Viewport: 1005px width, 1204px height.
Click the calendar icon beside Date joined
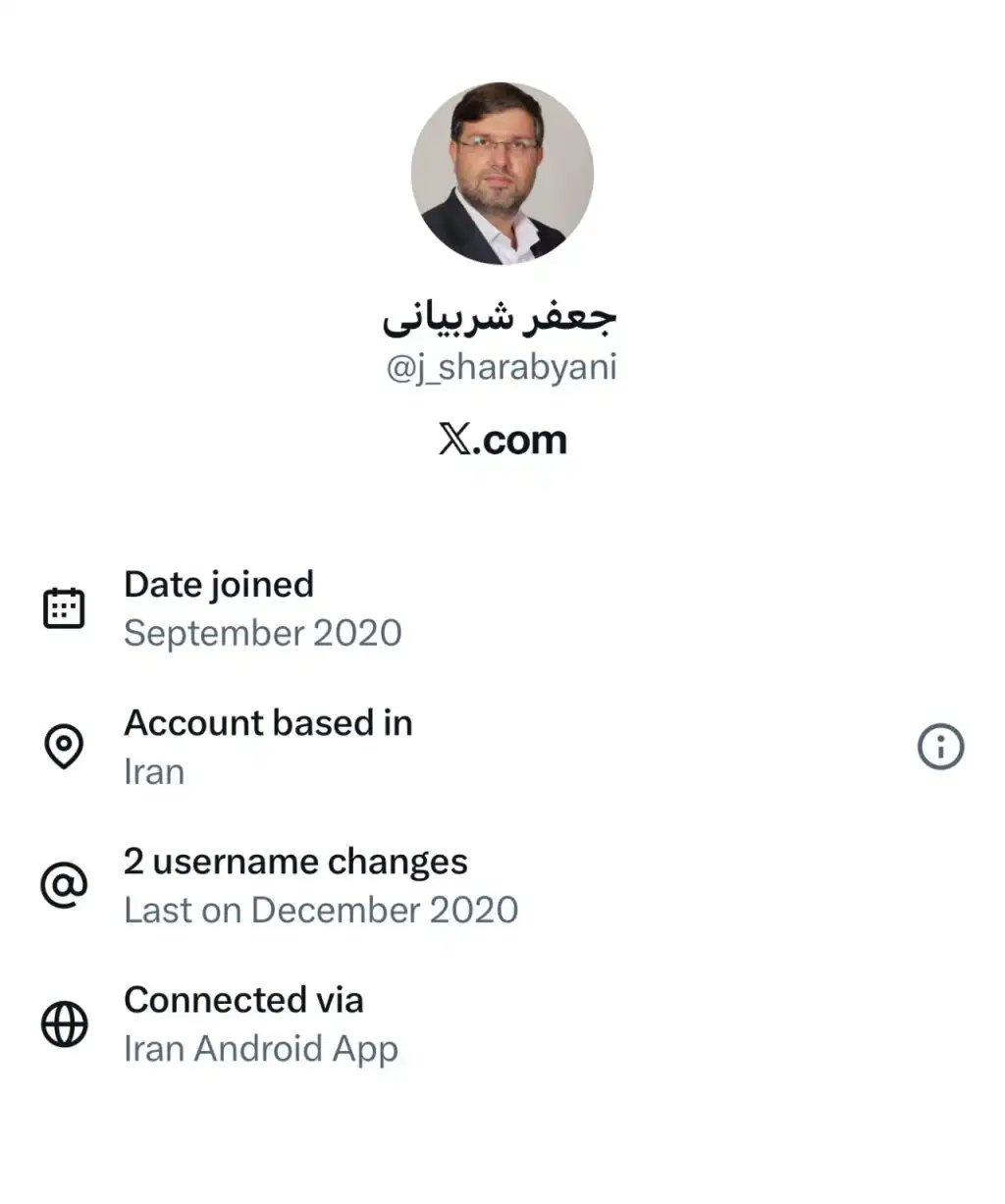click(63, 606)
